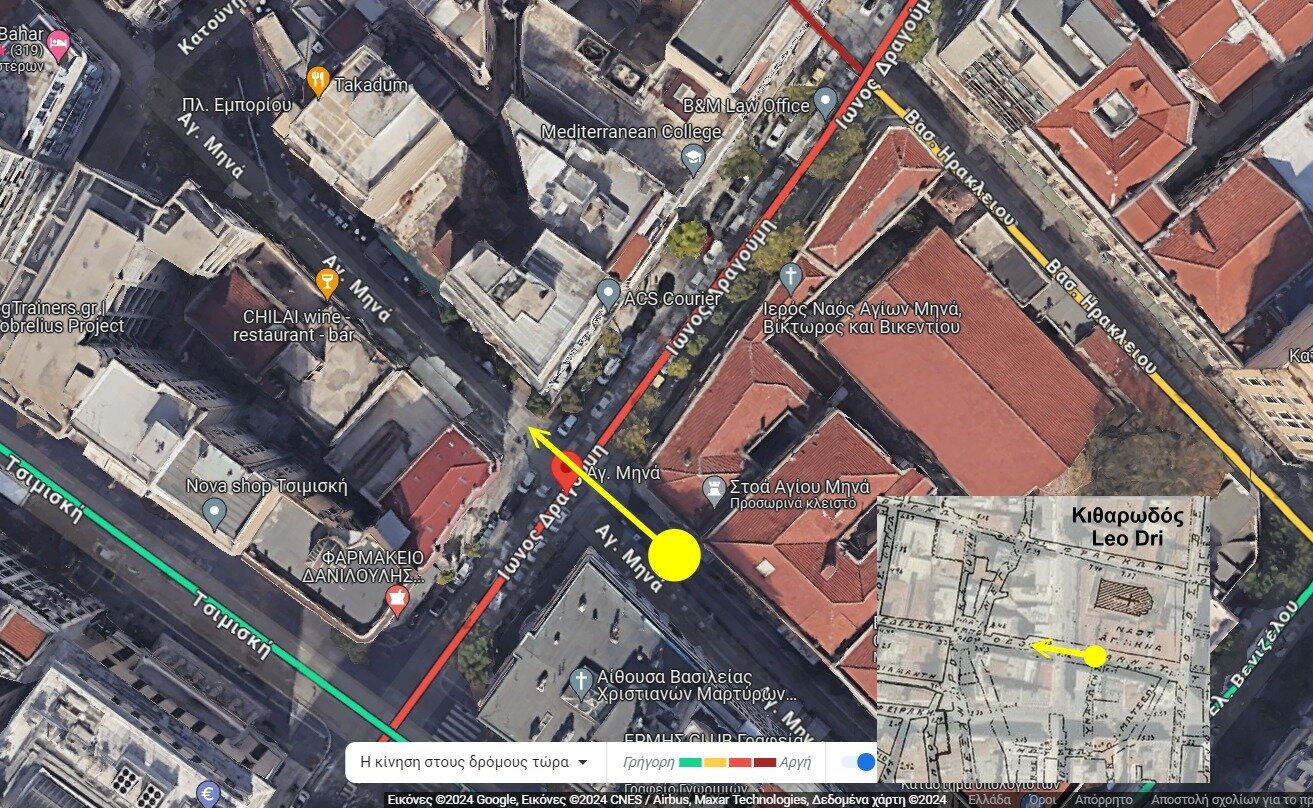Toggle the traffic layer switch
1313x808 pixels.
coord(859,762)
